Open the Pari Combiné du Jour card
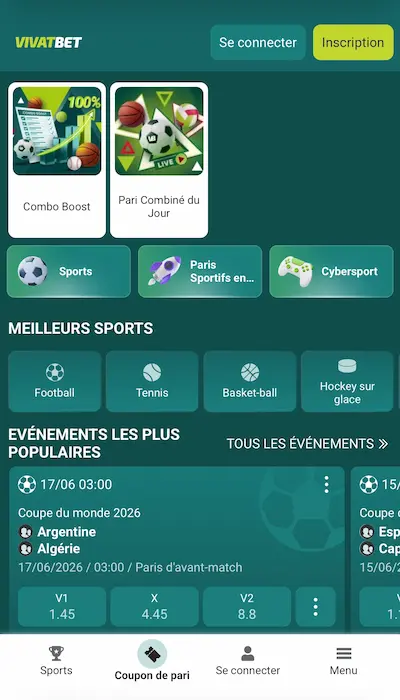Screen dimensions: 400x700 (x=159, y=160)
